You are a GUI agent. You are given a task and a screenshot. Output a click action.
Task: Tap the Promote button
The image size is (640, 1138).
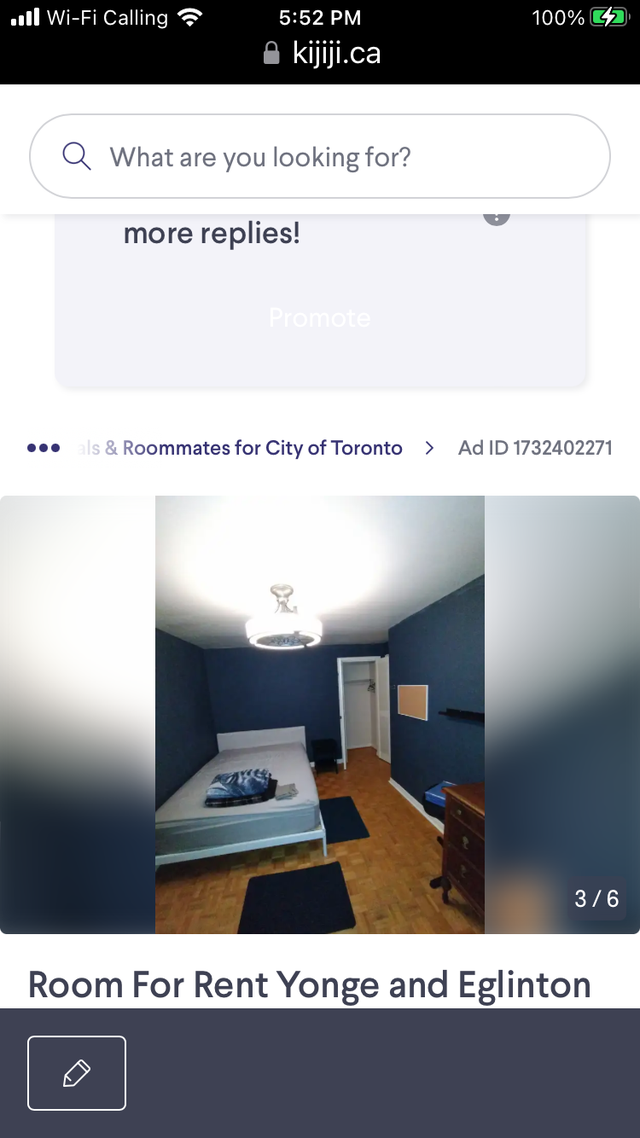point(320,318)
